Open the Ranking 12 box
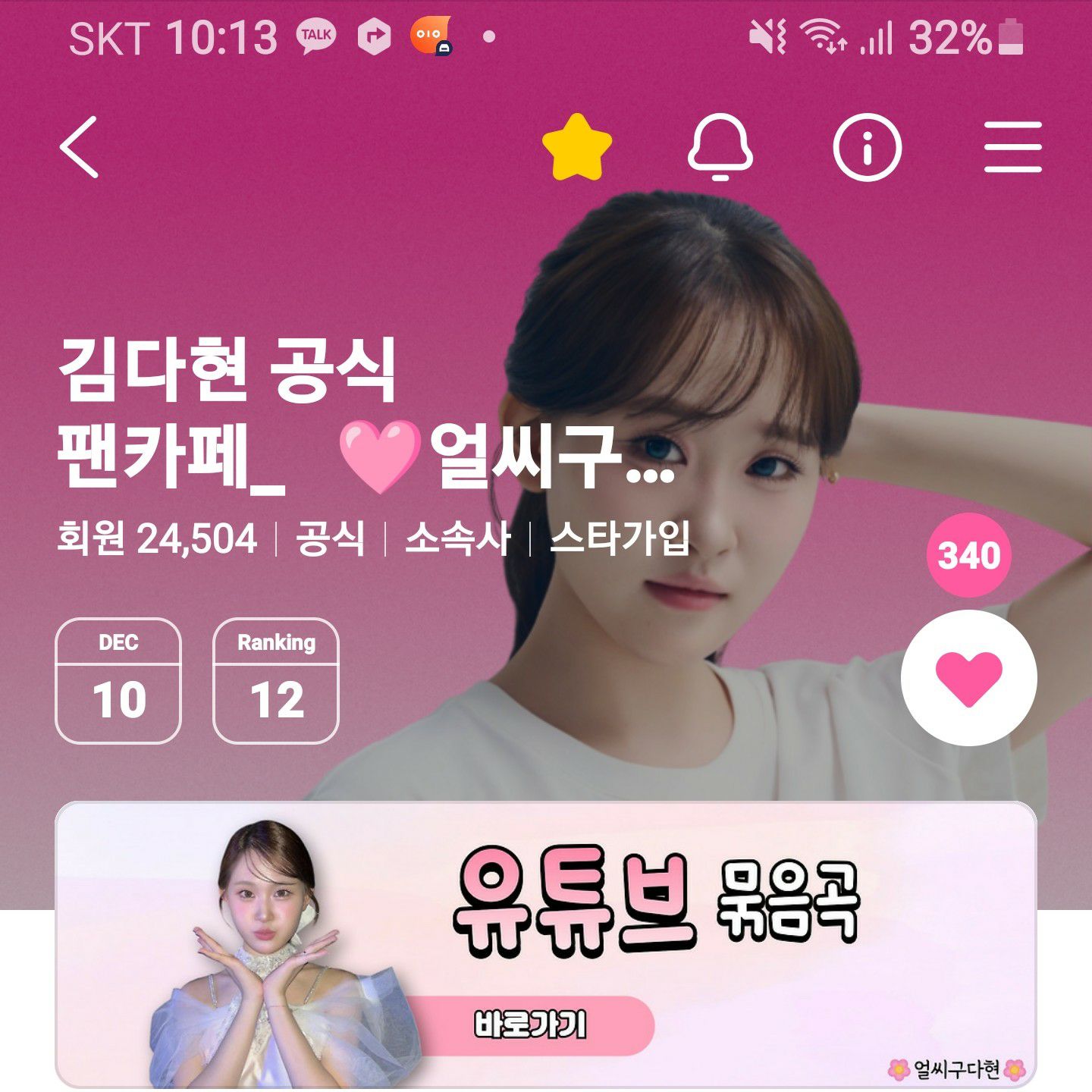 [x=276, y=681]
